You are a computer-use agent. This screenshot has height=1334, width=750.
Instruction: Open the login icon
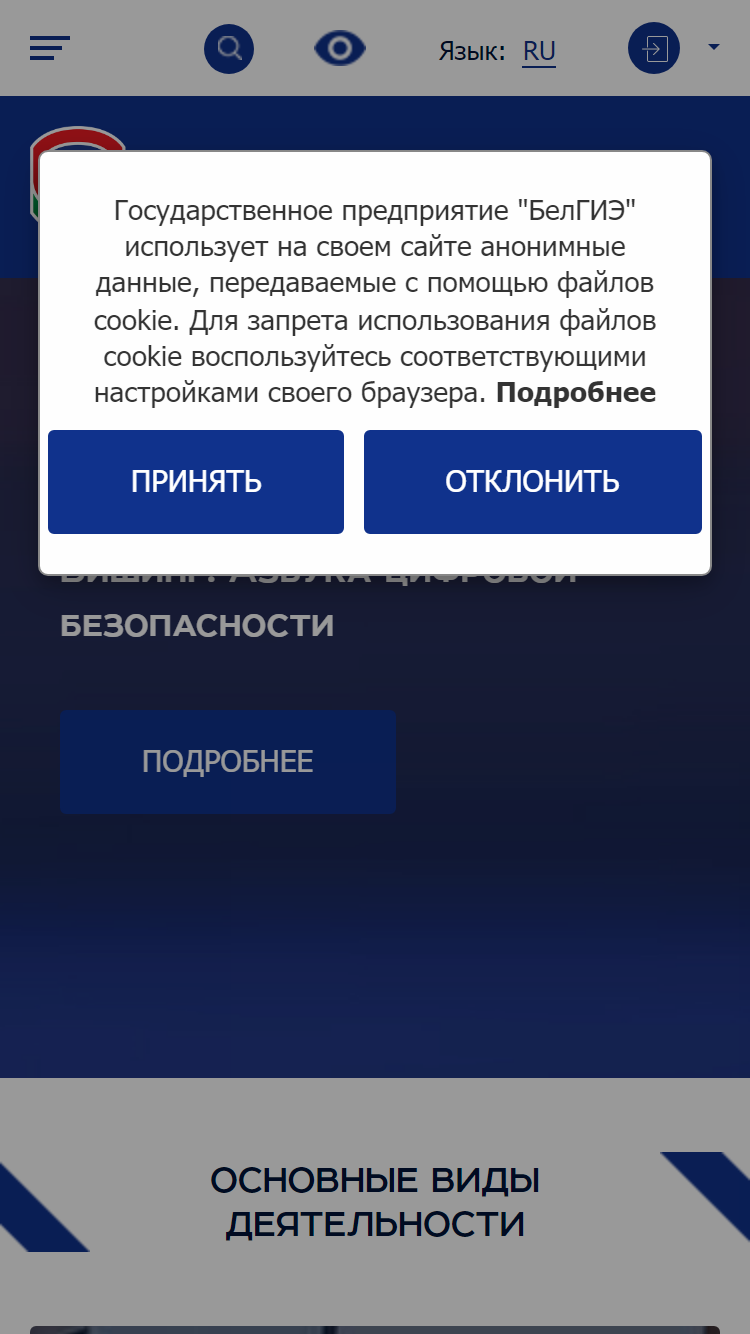click(x=654, y=48)
